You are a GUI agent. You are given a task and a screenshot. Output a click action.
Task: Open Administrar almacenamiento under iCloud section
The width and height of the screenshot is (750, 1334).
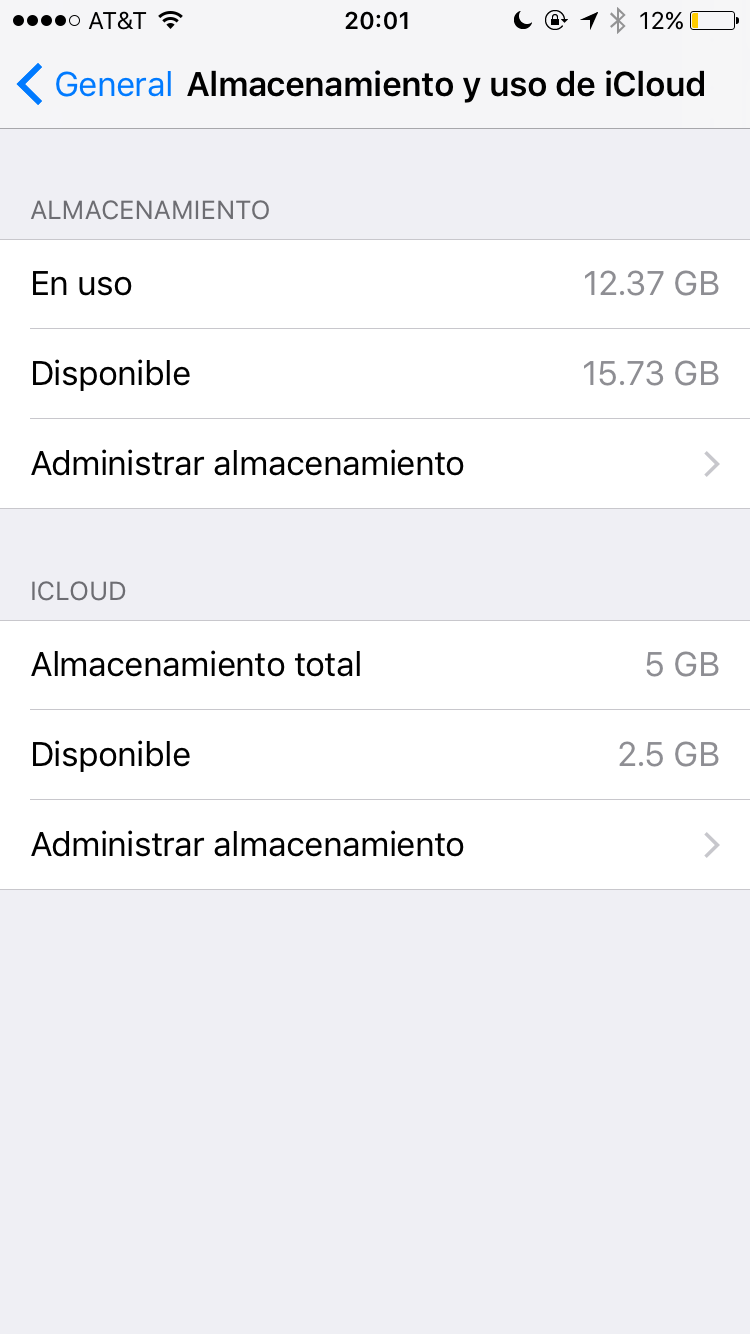[x=375, y=845]
